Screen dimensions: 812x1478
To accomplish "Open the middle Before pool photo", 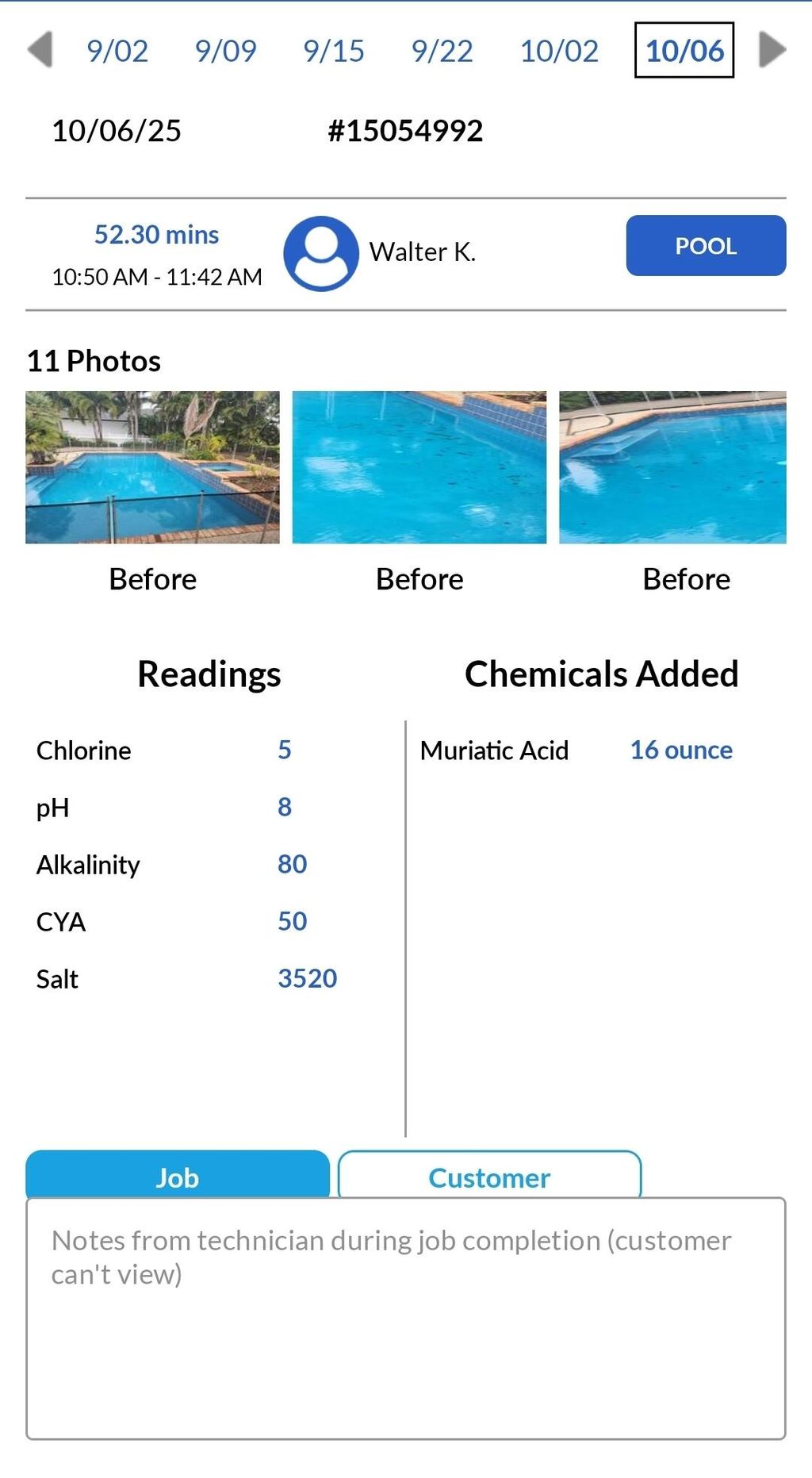I will coord(419,467).
